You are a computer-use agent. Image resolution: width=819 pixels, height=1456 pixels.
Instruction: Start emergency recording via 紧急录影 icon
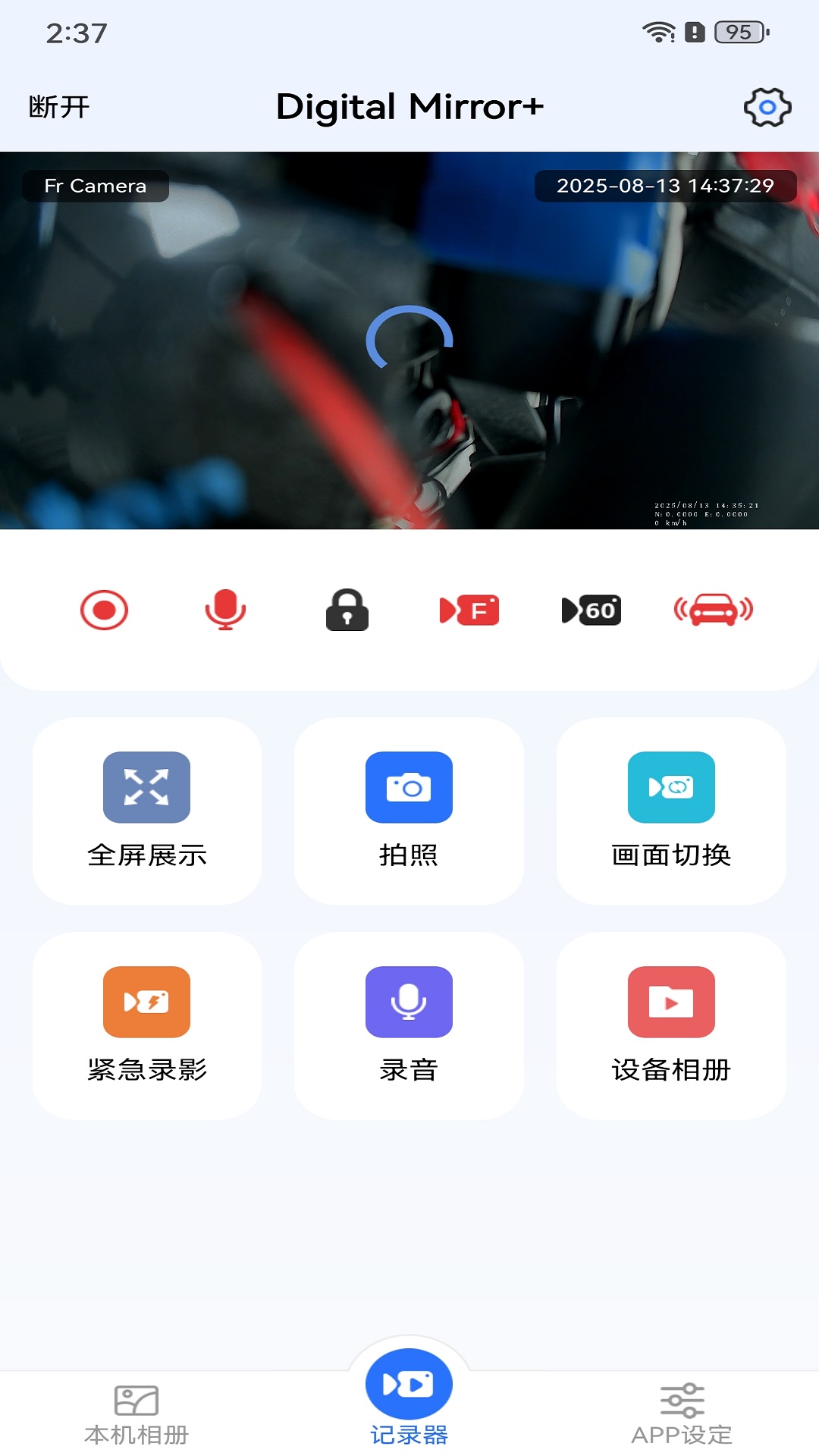(x=146, y=1002)
